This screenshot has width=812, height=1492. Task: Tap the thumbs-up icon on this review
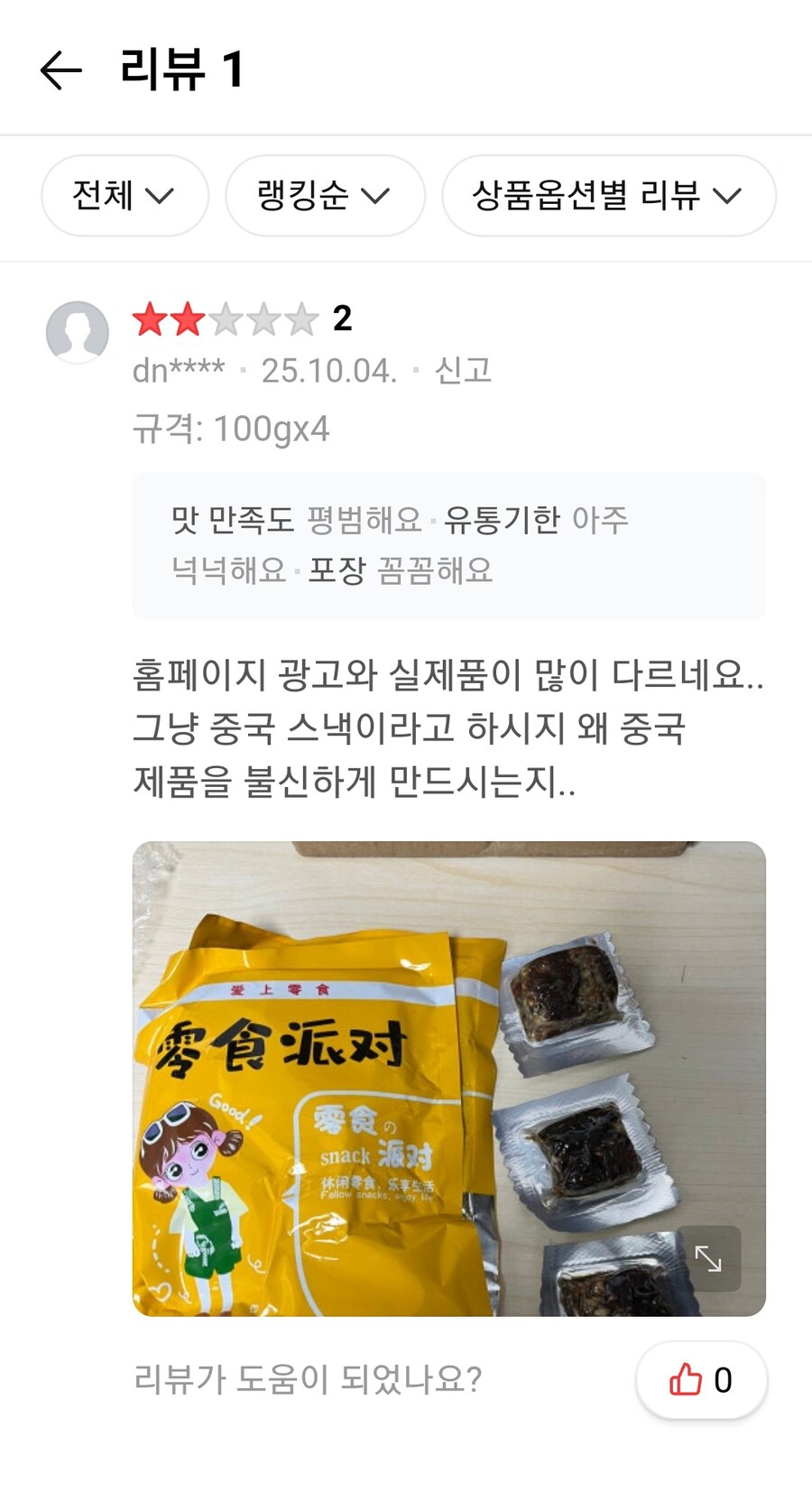pos(686,1378)
